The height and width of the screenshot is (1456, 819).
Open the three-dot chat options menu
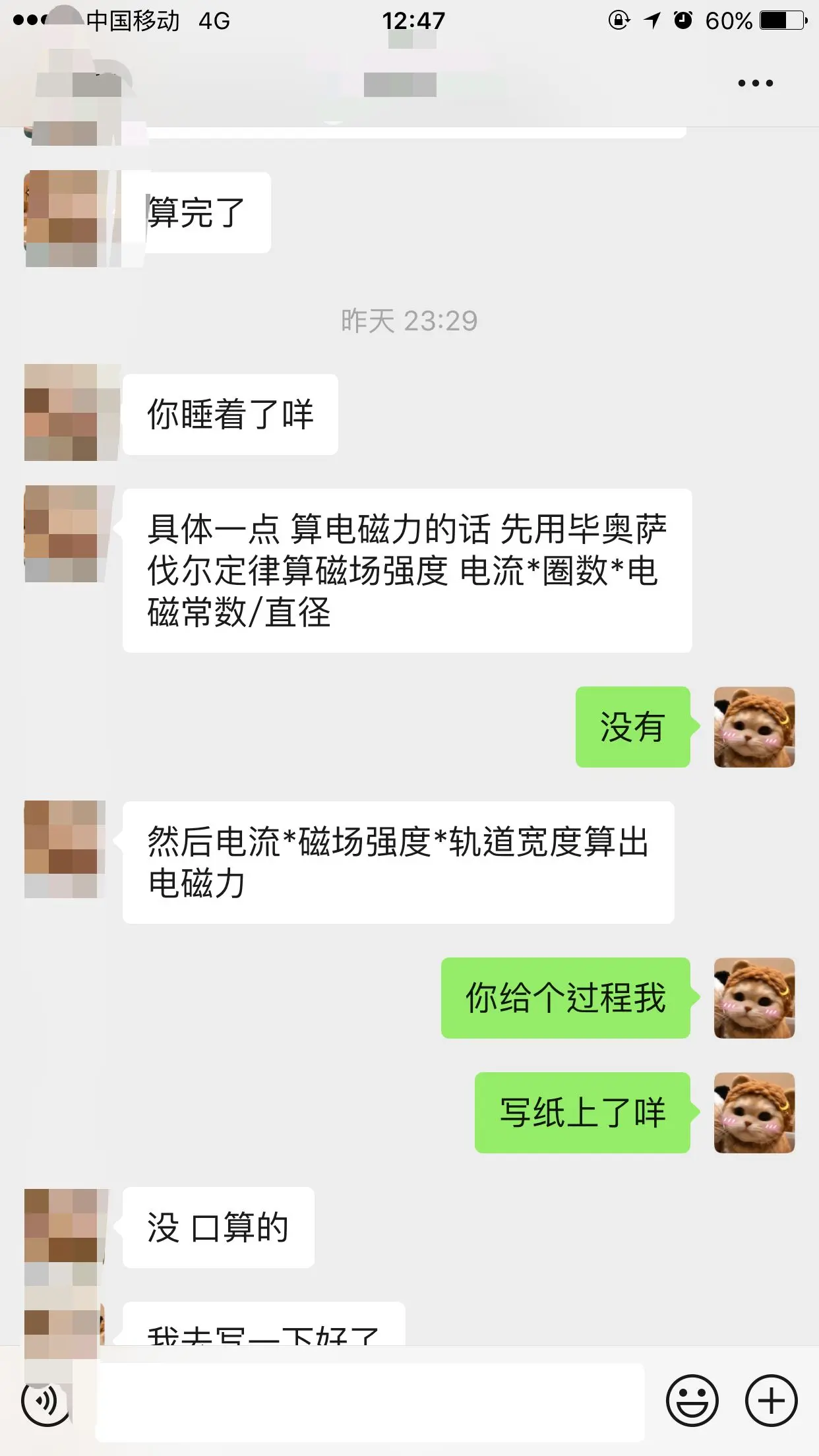(x=756, y=83)
